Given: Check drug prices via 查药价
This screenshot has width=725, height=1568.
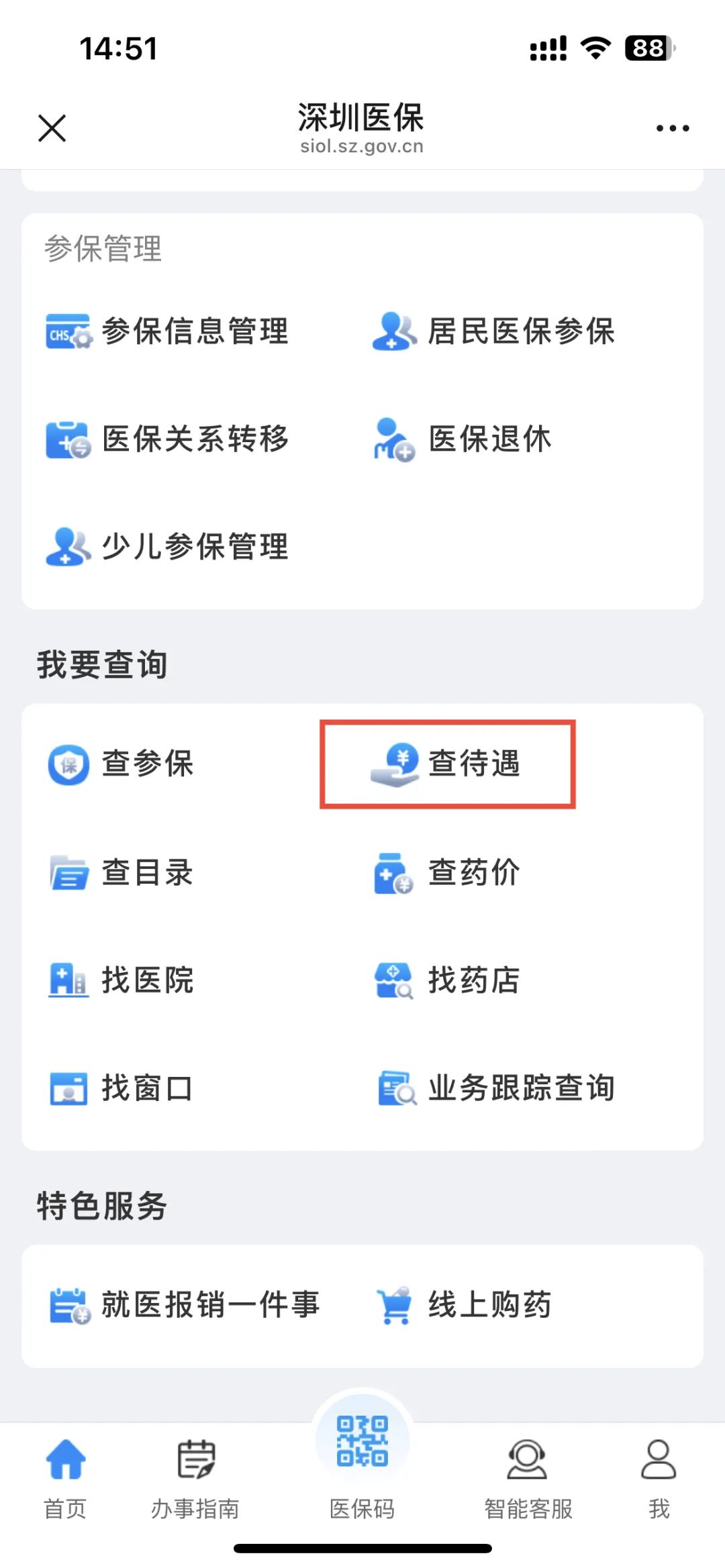Looking at the screenshot, I should coord(447,873).
